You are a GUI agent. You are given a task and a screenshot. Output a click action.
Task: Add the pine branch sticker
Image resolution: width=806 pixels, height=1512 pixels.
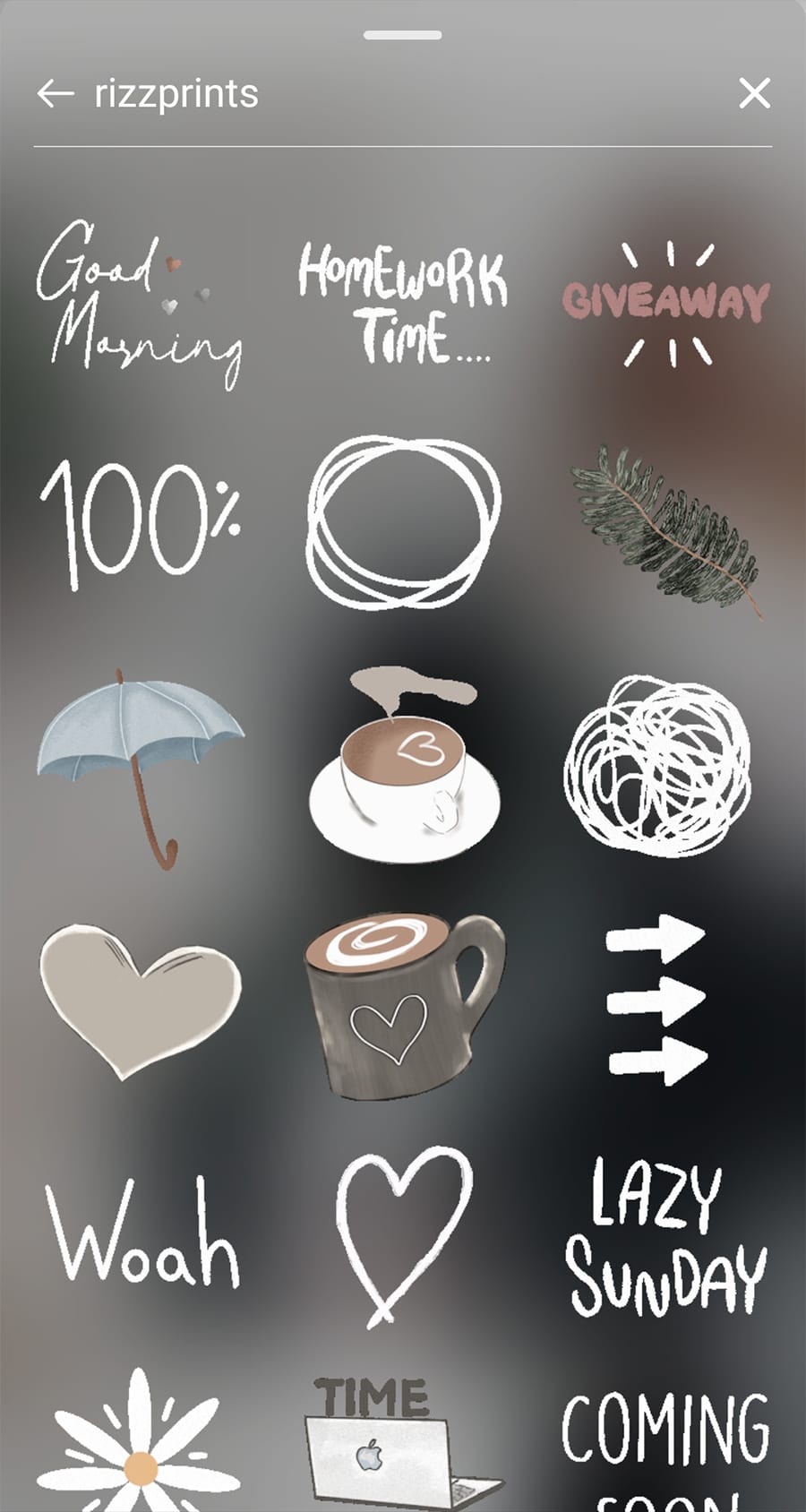click(666, 532)
